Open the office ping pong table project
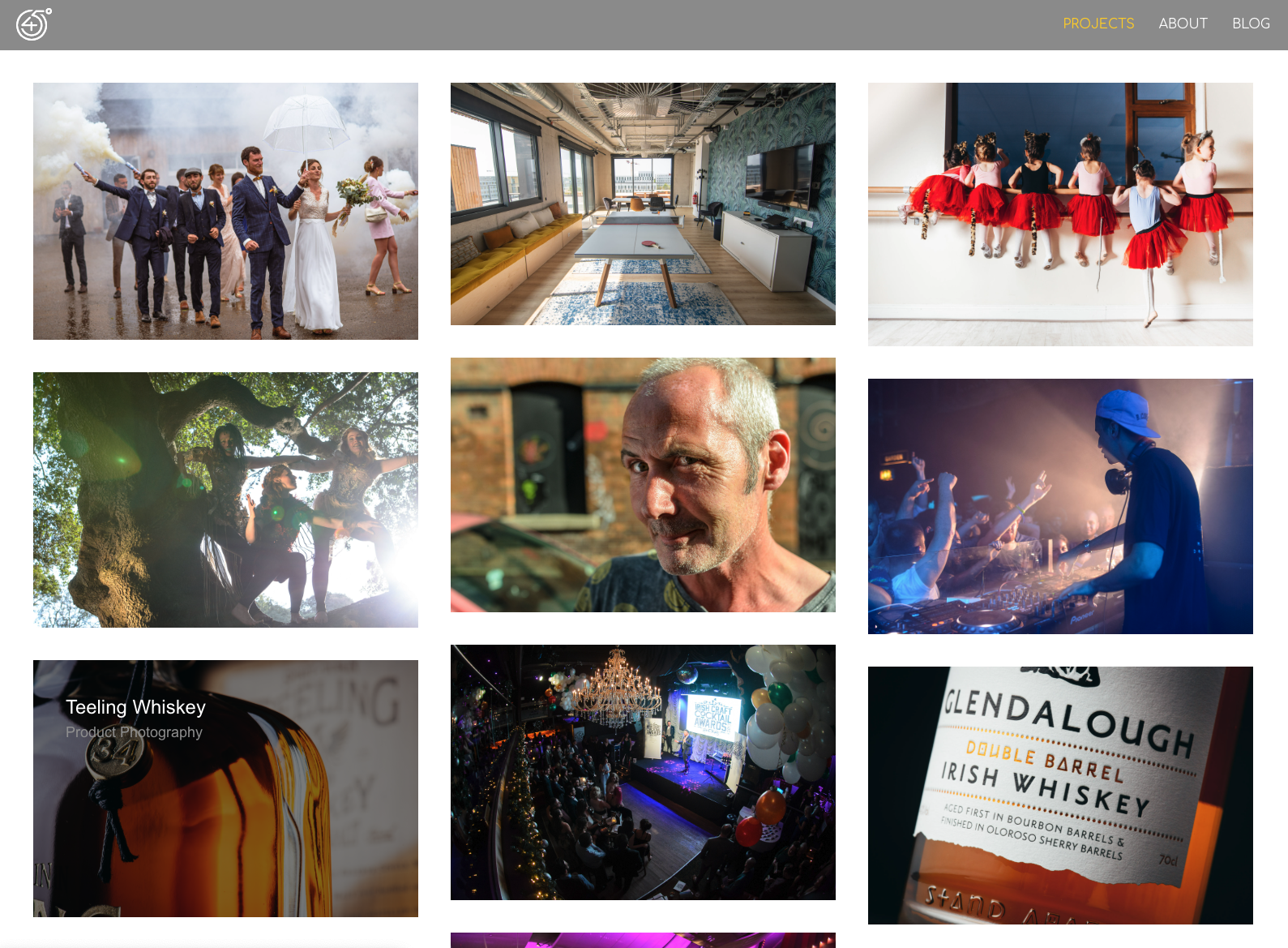 coord(643,204)
